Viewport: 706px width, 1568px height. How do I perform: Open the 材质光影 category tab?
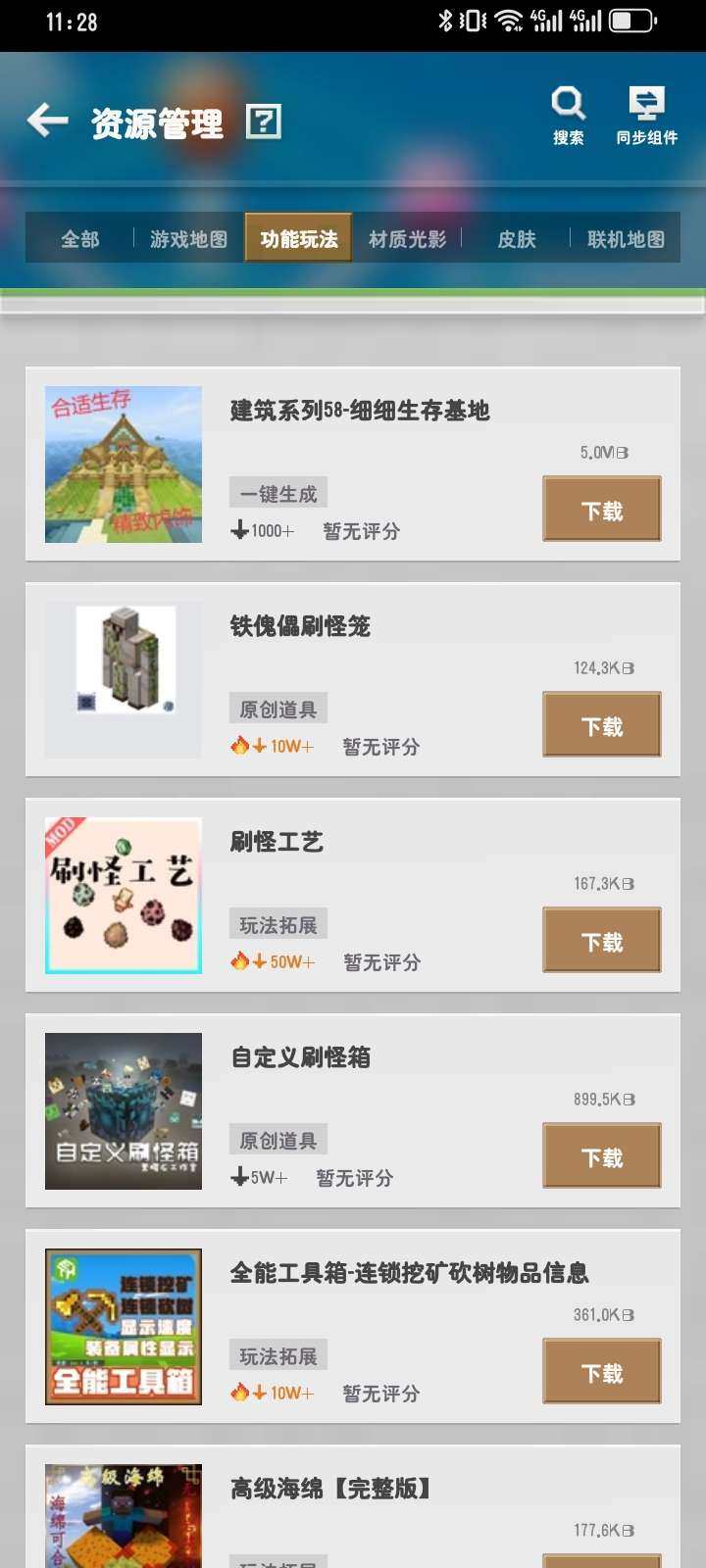point(407,238)
